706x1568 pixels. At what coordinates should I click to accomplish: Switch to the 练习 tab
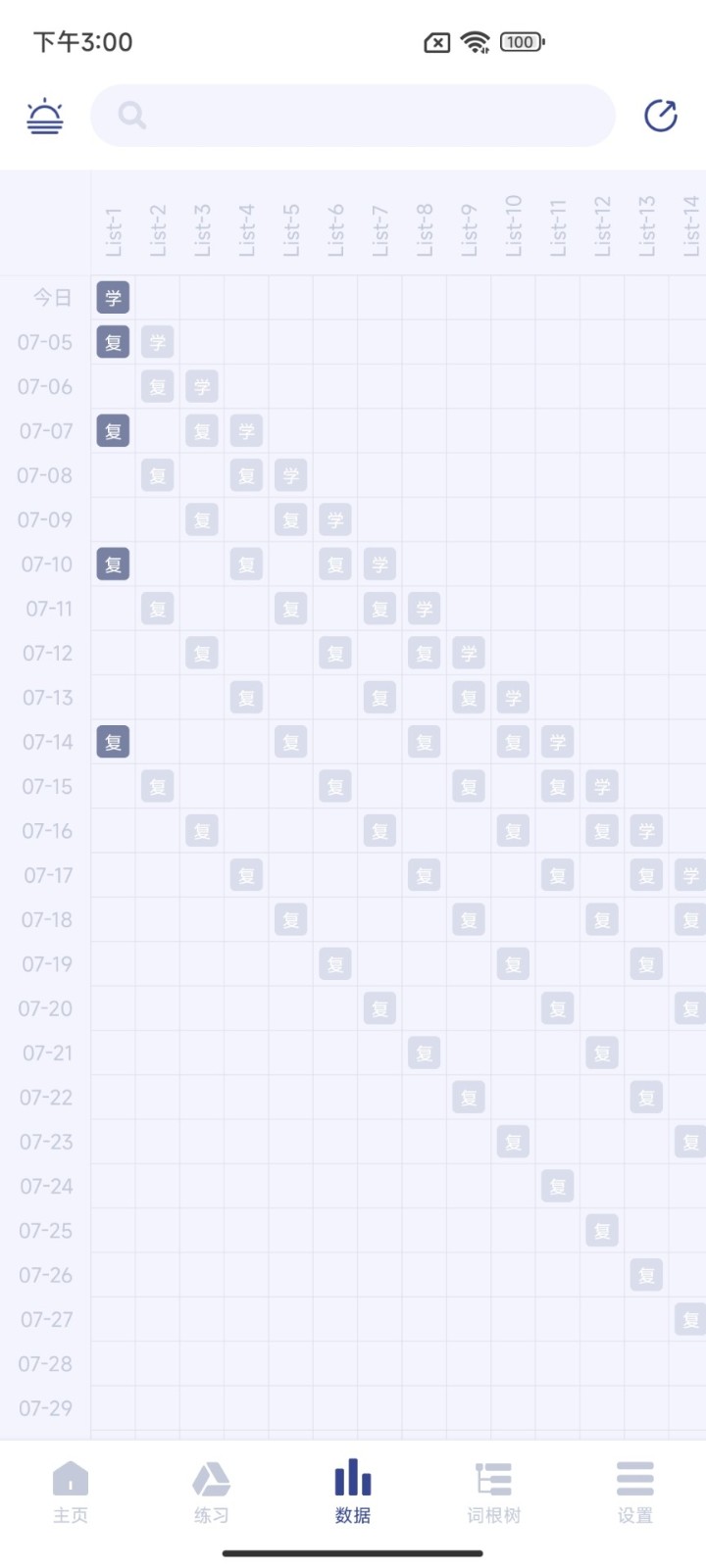point(211,1492)
